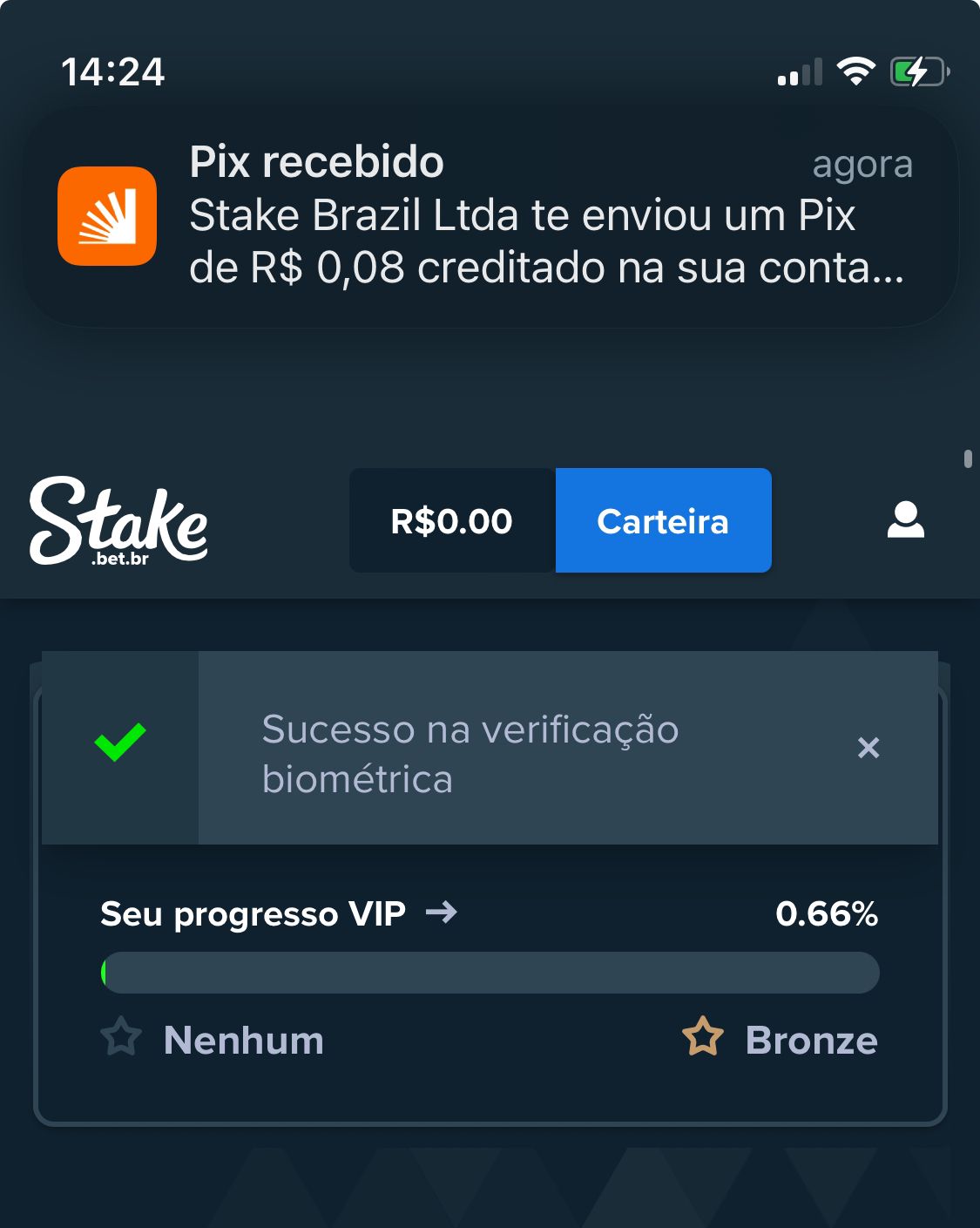Open the Carteira wallet panel
This screenshot has width=980, height=1228.
pyautogui.click(x=663, y=520)
